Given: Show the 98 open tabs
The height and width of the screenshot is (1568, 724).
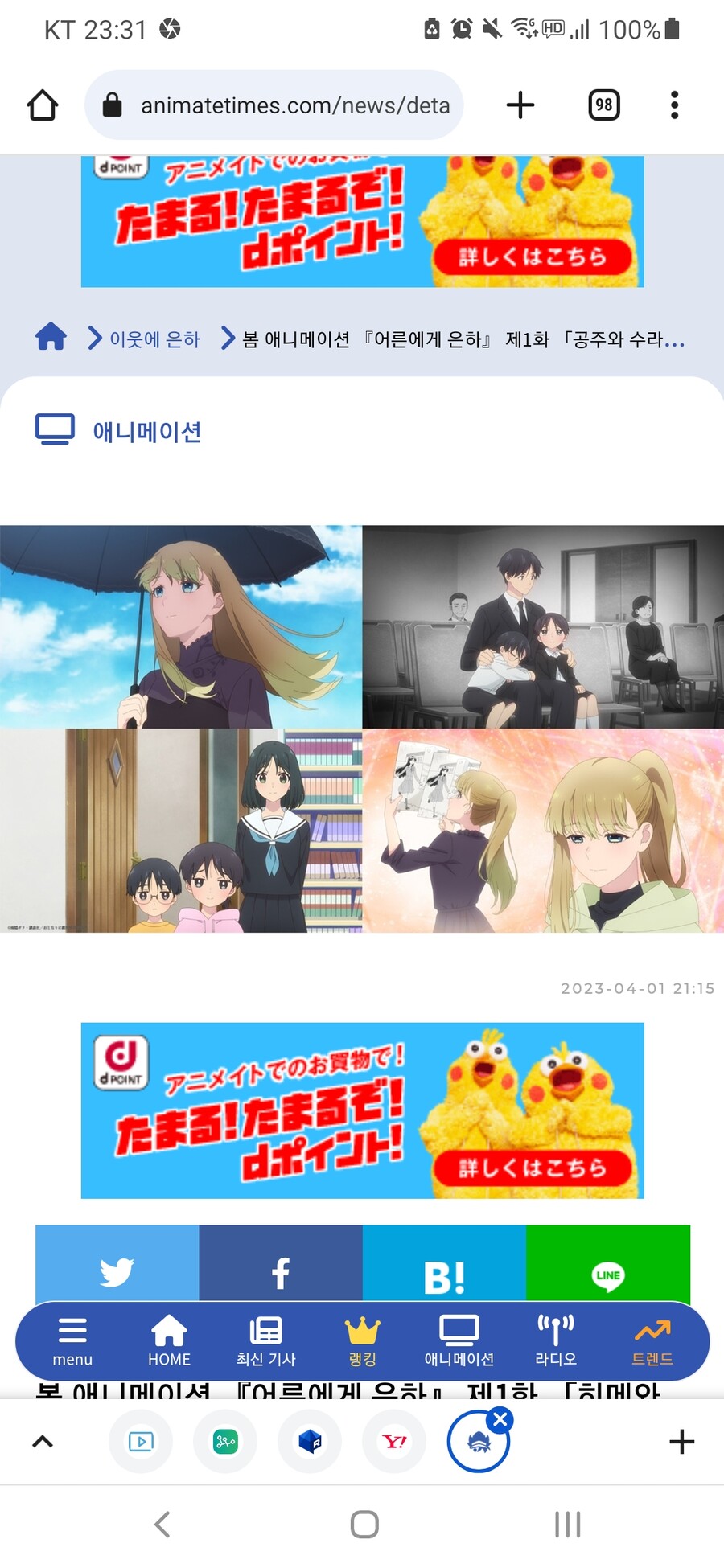Looking at the screenshot, I should [x=603, y=105].
